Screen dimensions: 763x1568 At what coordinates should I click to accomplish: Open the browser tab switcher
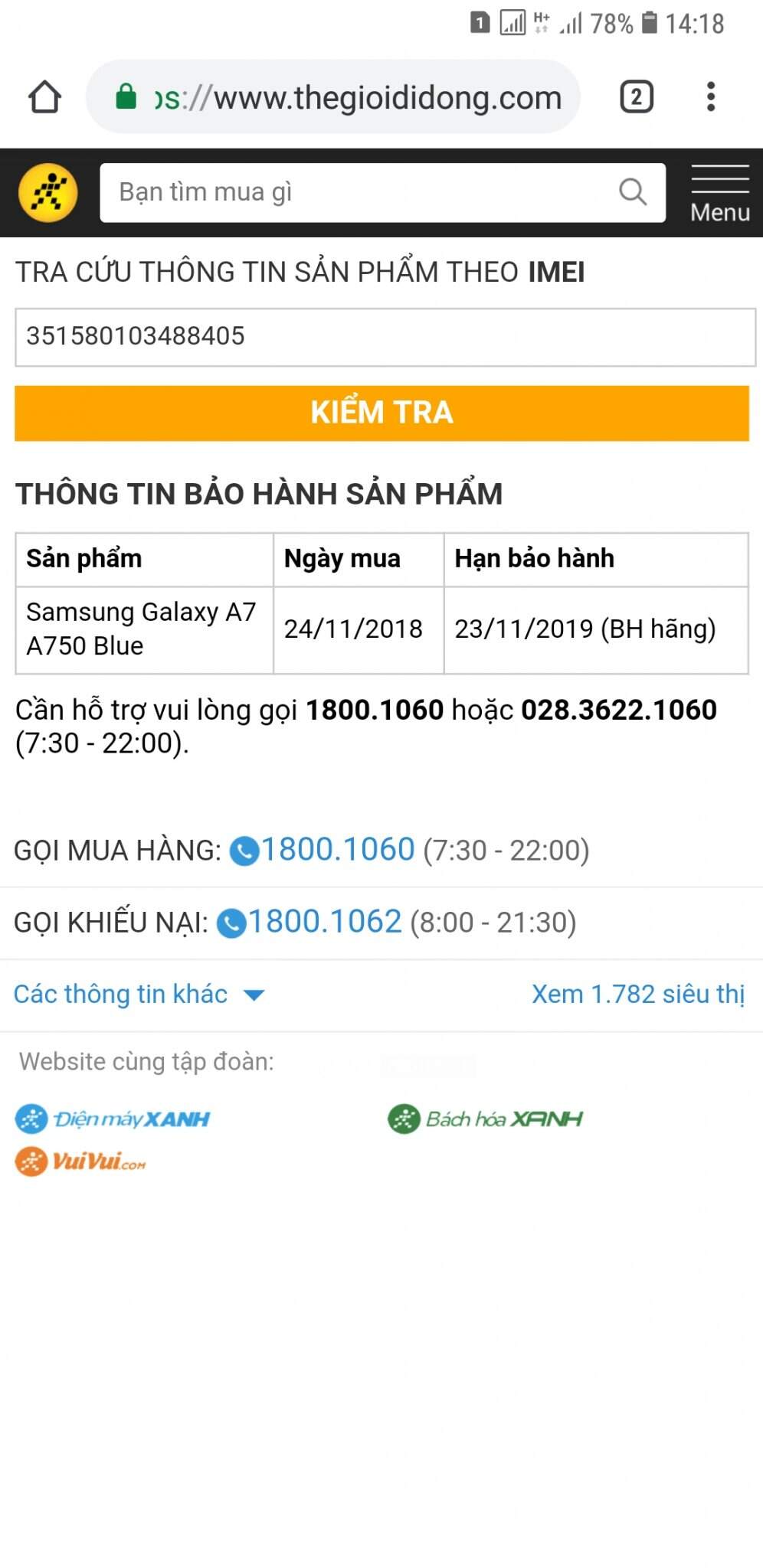[636, 97]
